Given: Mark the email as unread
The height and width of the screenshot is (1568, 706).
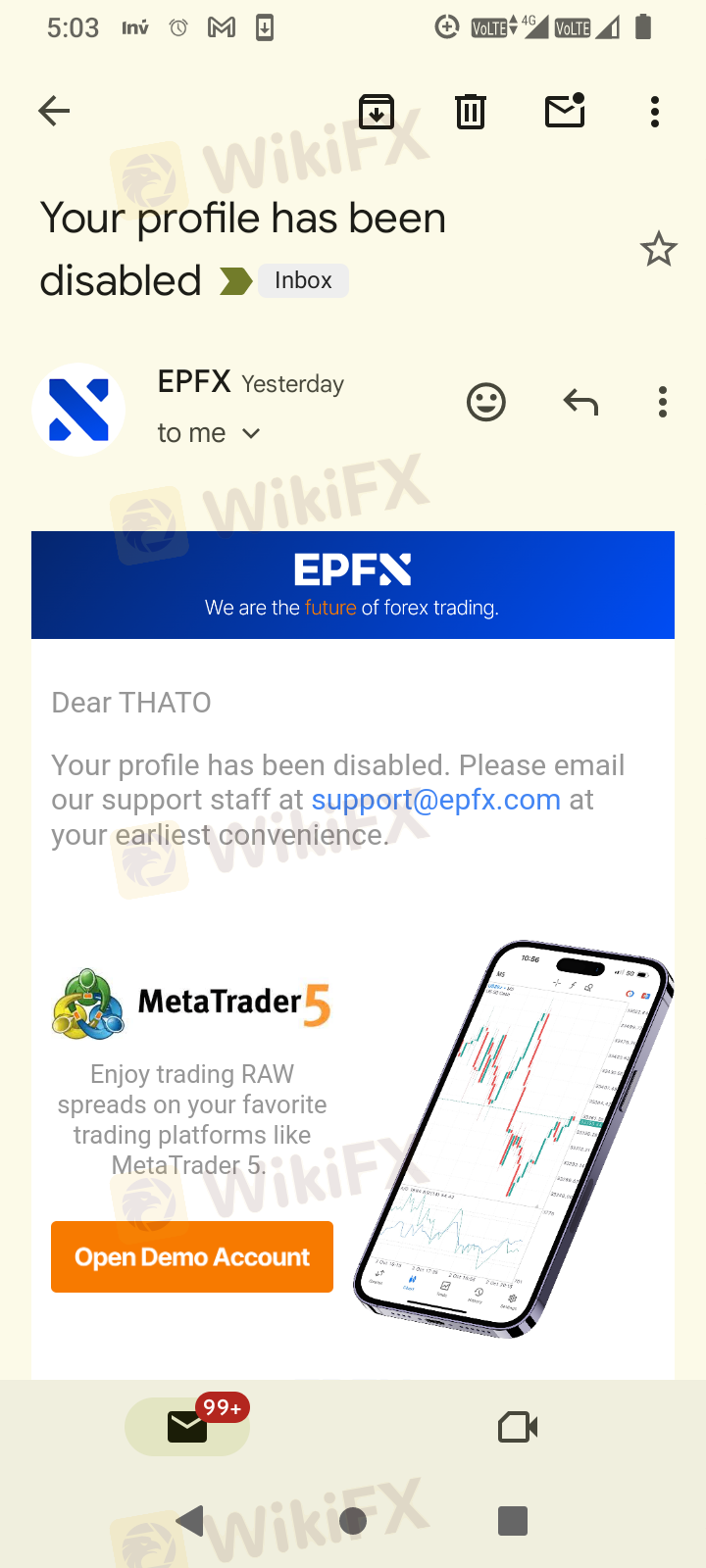Looking at the screenshot, I should point(565,111).
